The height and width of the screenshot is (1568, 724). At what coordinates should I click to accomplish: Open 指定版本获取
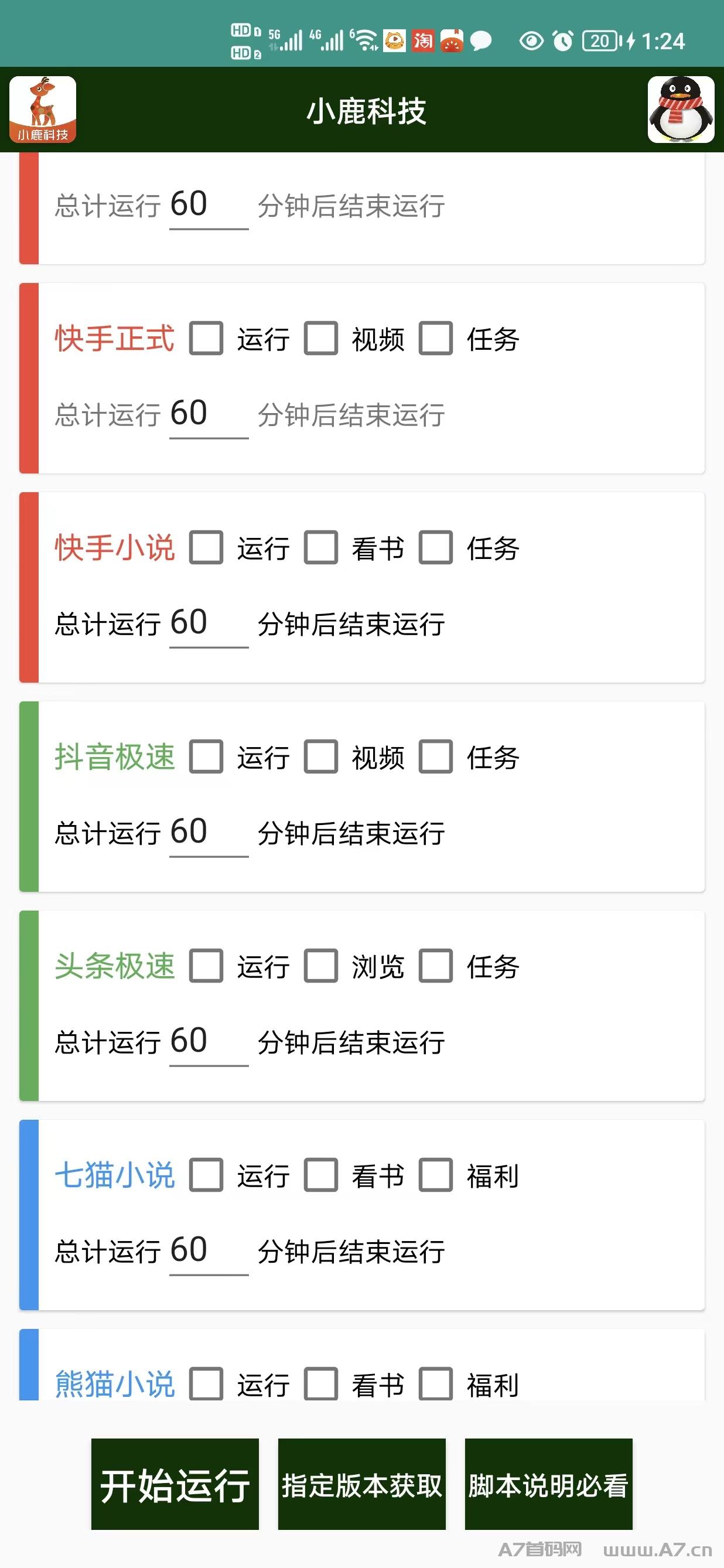[361, 1484]
